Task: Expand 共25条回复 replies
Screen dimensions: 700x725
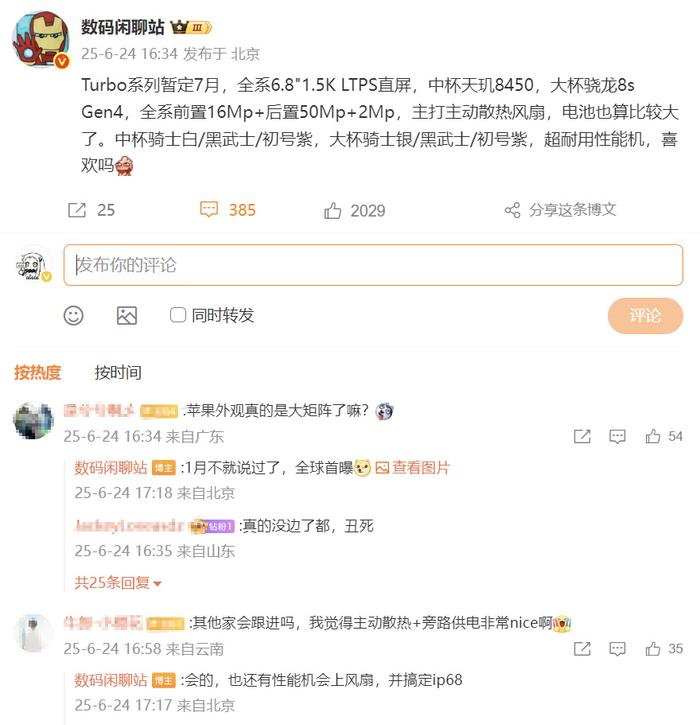Action: pyautogui.click(x=118, y=582)
